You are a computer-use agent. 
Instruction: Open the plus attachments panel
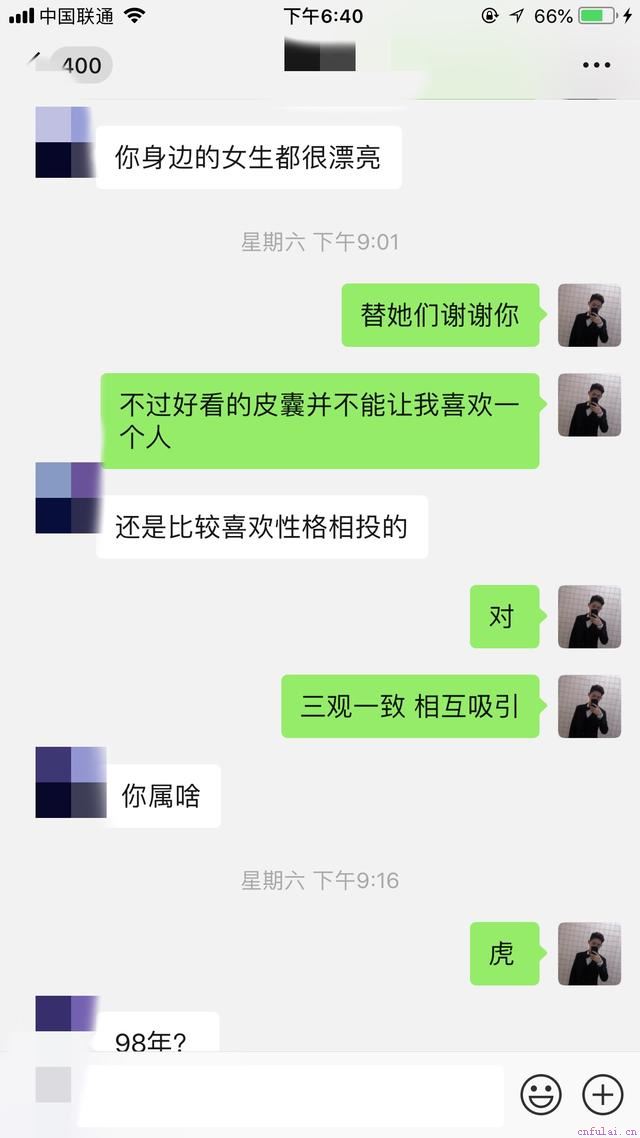click(602, 1095)
